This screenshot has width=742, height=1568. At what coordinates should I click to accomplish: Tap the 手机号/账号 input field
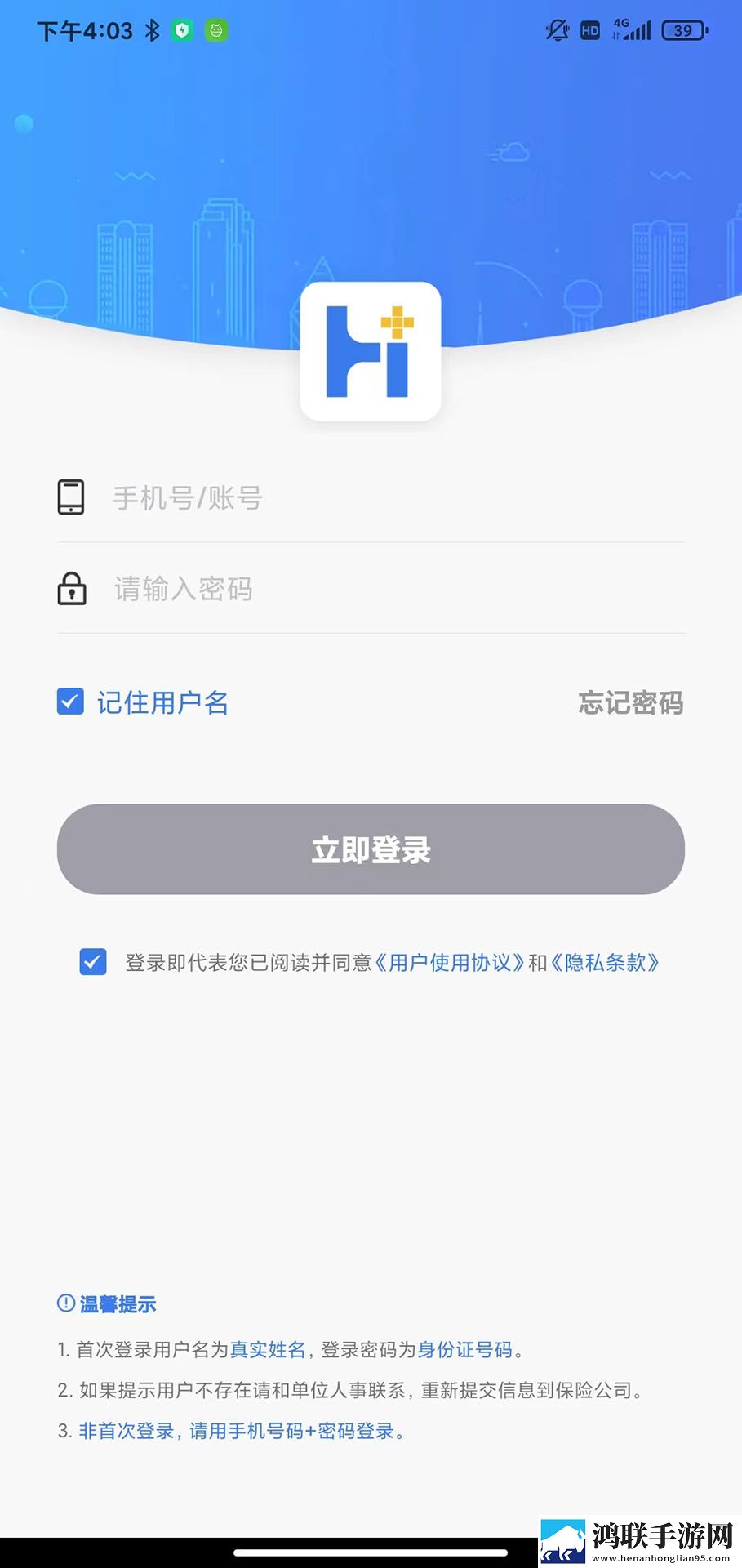pyautogui.click(x=371, y=497)
